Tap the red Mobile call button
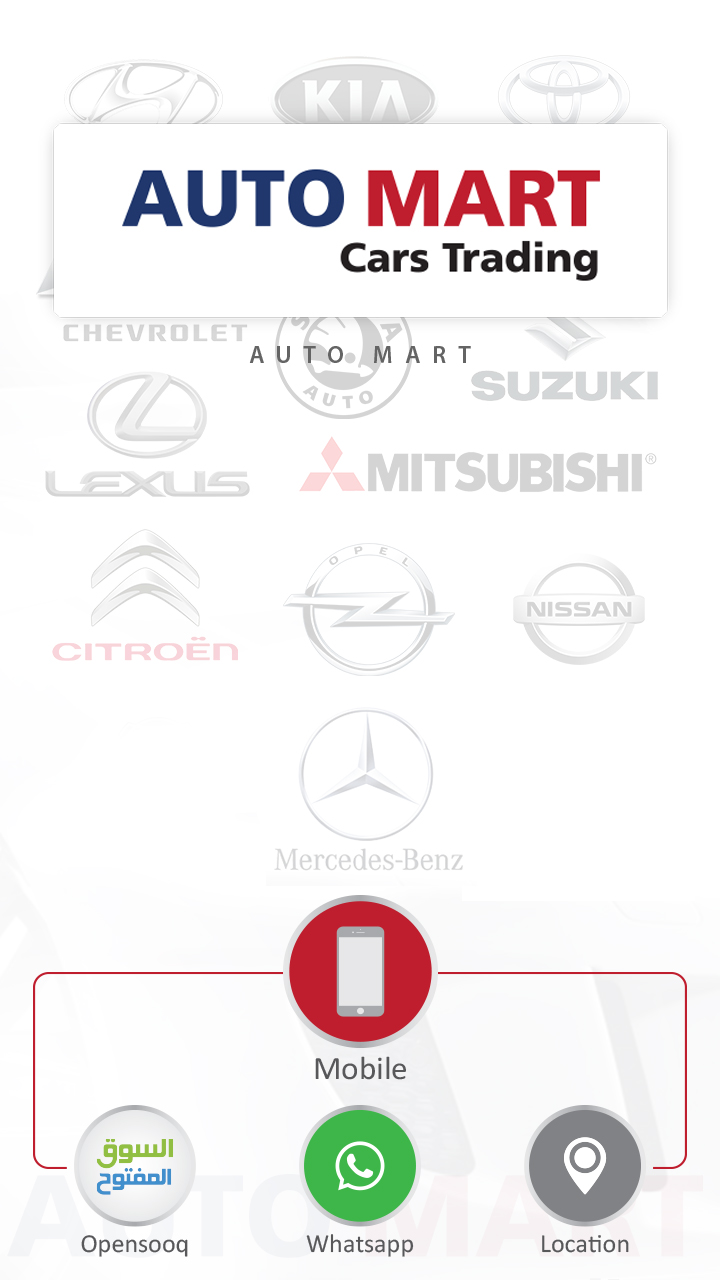The height and width of the screenshot is (1280, 720). 360,971
